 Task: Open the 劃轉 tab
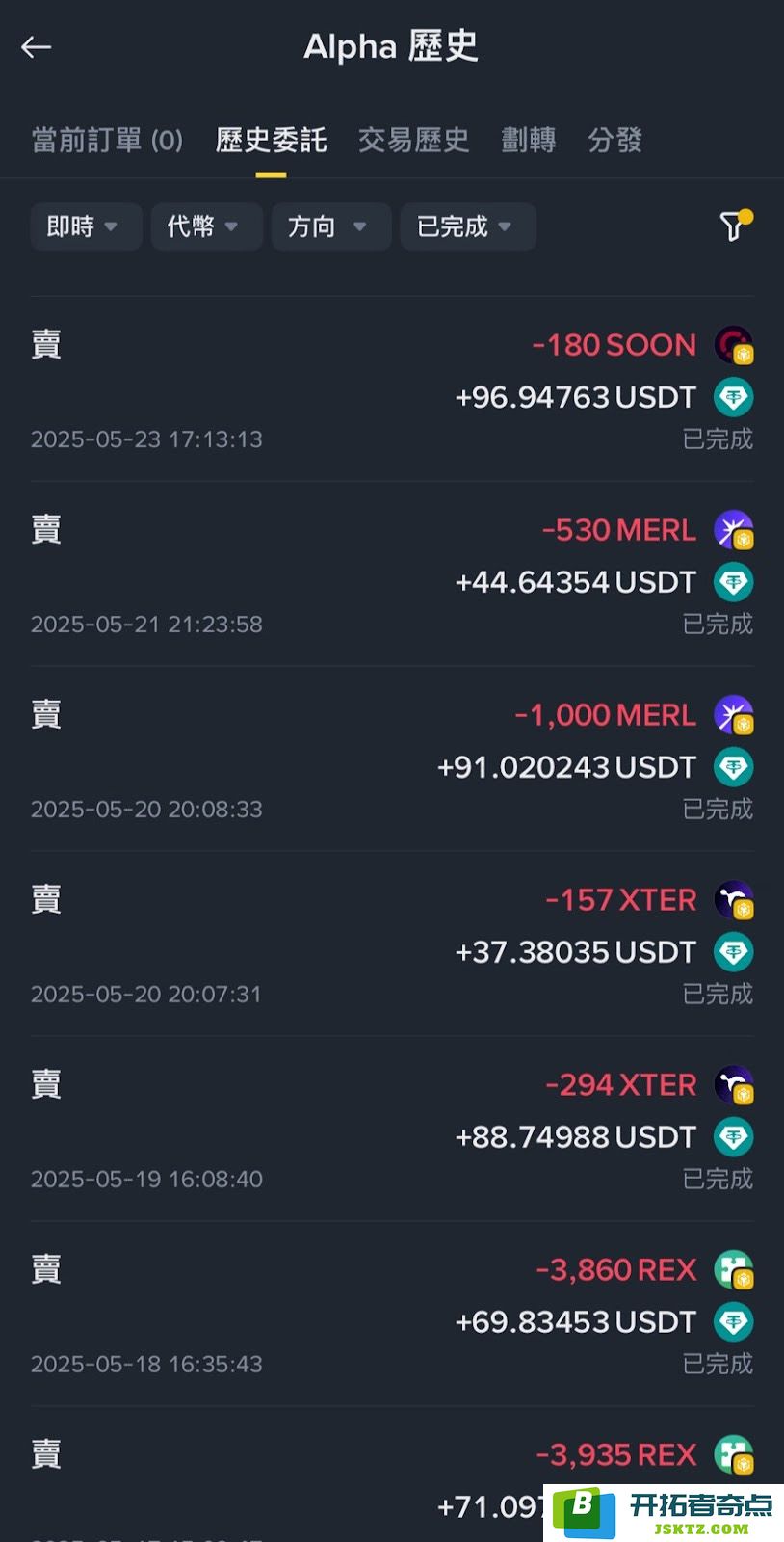[x=528, y=141]
